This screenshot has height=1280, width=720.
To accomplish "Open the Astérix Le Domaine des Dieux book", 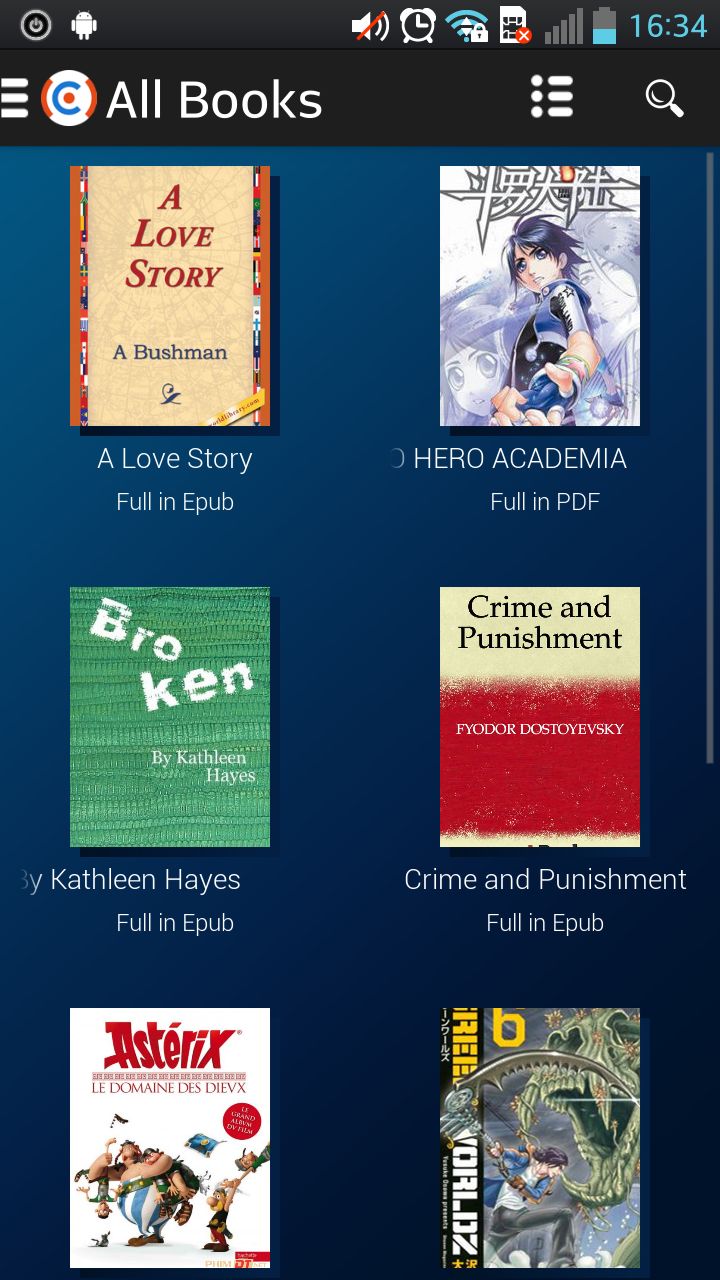I will (x=170, y=1138).
